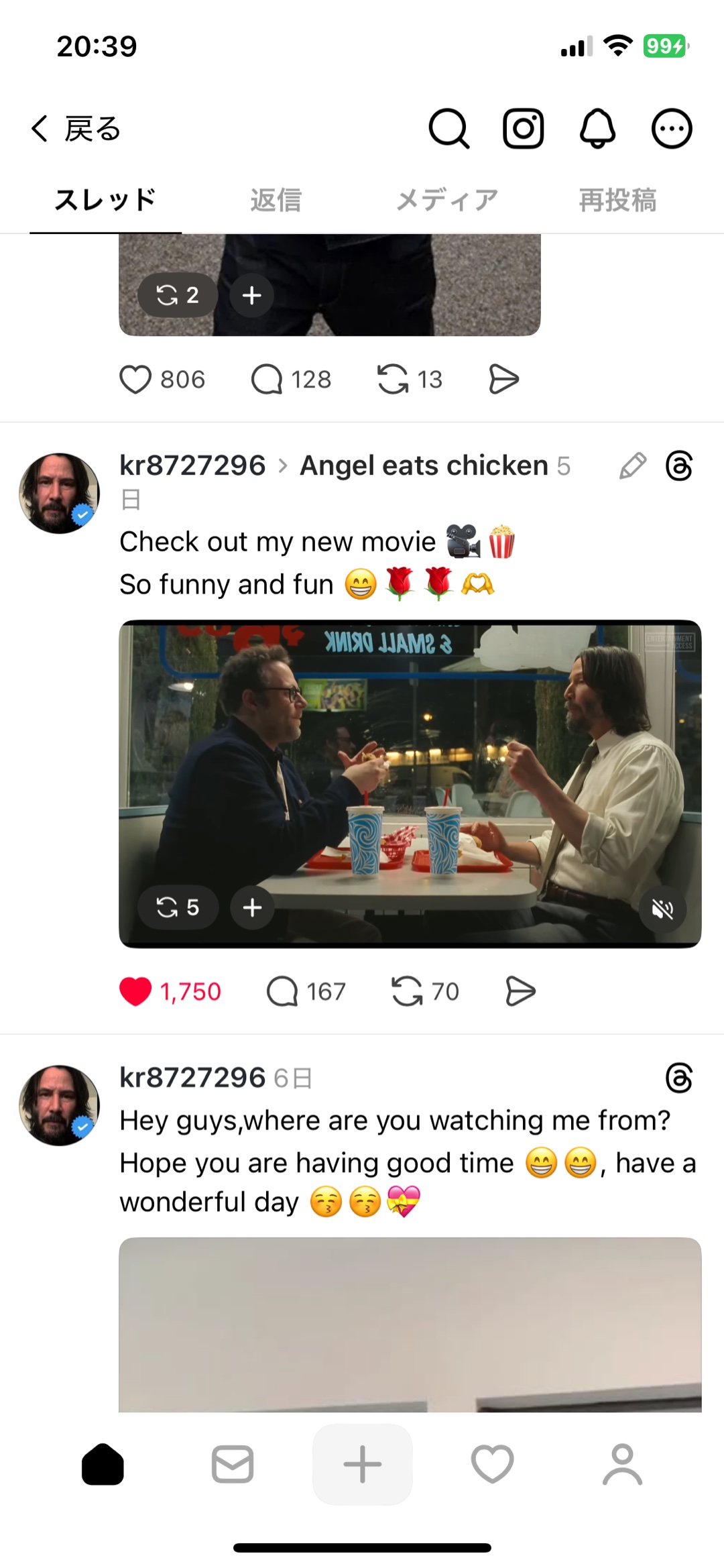View the 128 replies on the top post
The height and width of the screenshot is (1568, 724).
click(267, 380)
